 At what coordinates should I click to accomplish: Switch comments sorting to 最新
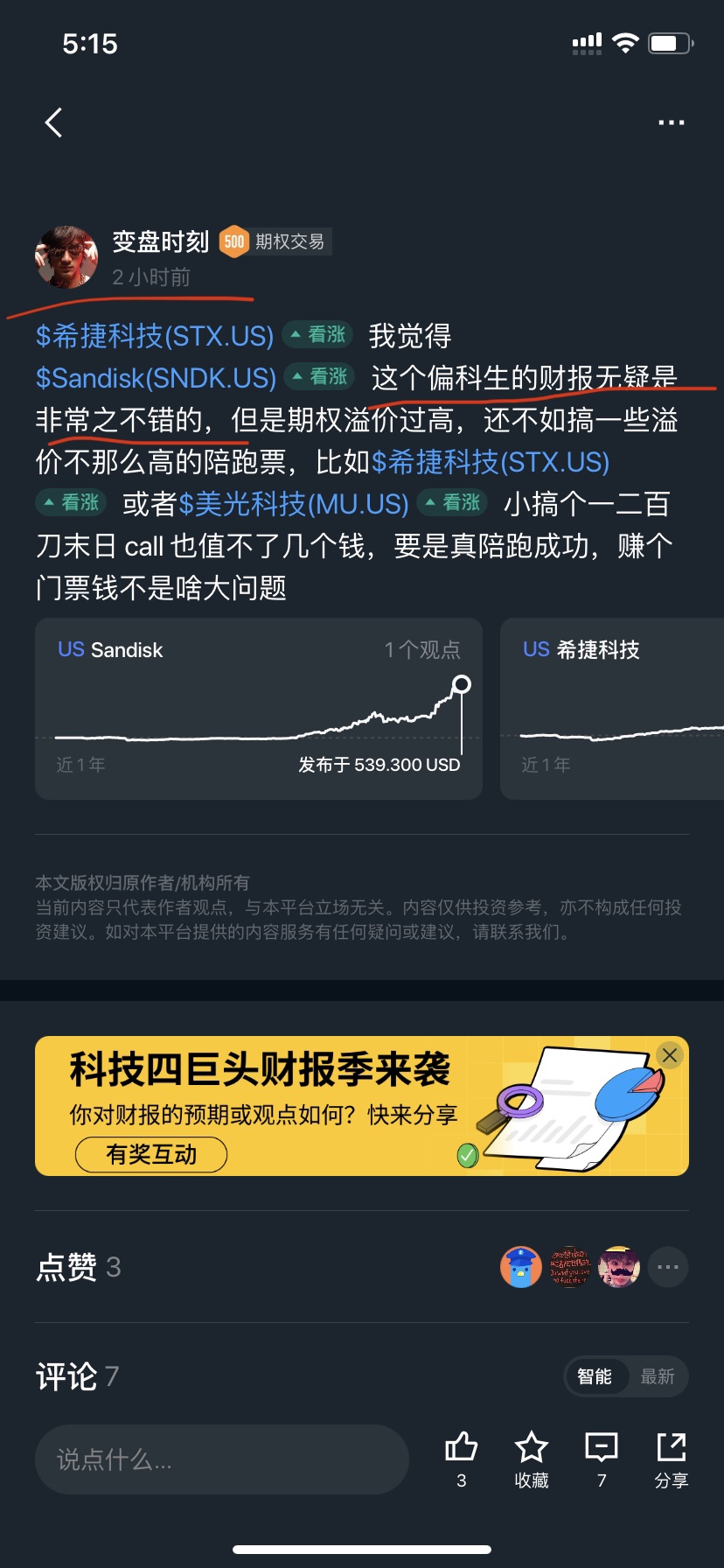pyautogui.click(x=657, y=1376)
